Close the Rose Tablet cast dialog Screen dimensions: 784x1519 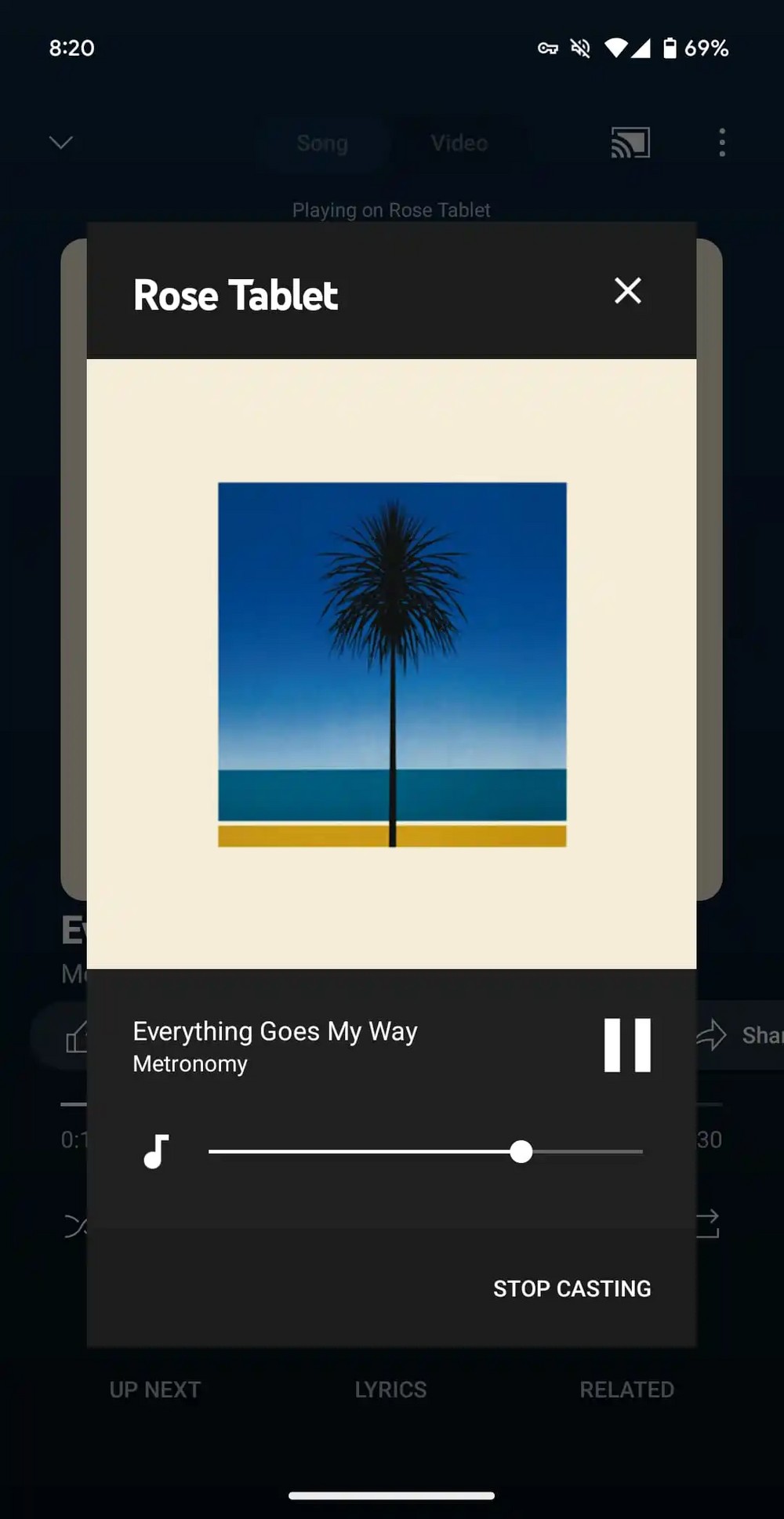pos(627,291)
